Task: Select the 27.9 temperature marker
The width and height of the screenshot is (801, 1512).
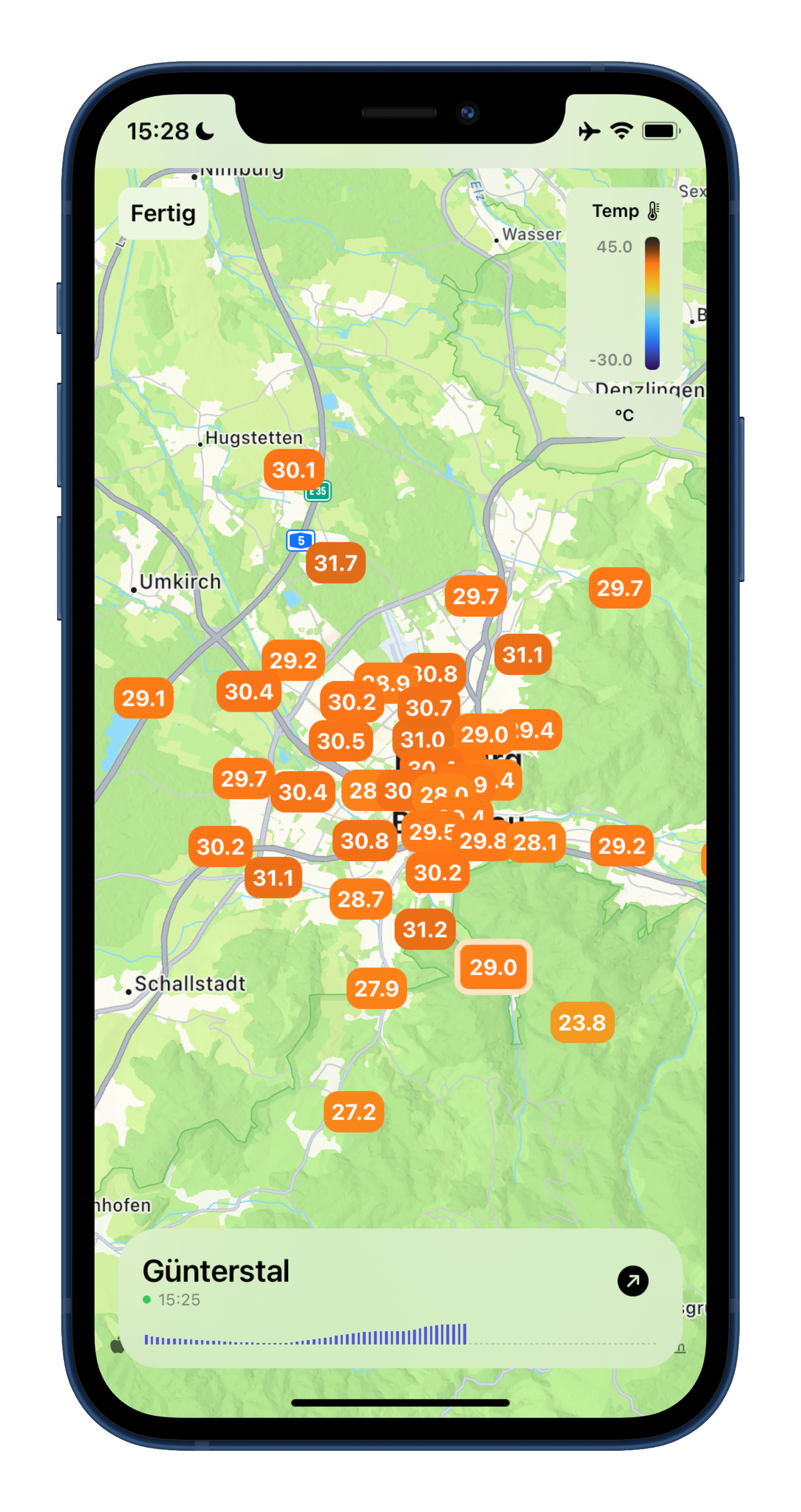Action: tap(376, 989)
